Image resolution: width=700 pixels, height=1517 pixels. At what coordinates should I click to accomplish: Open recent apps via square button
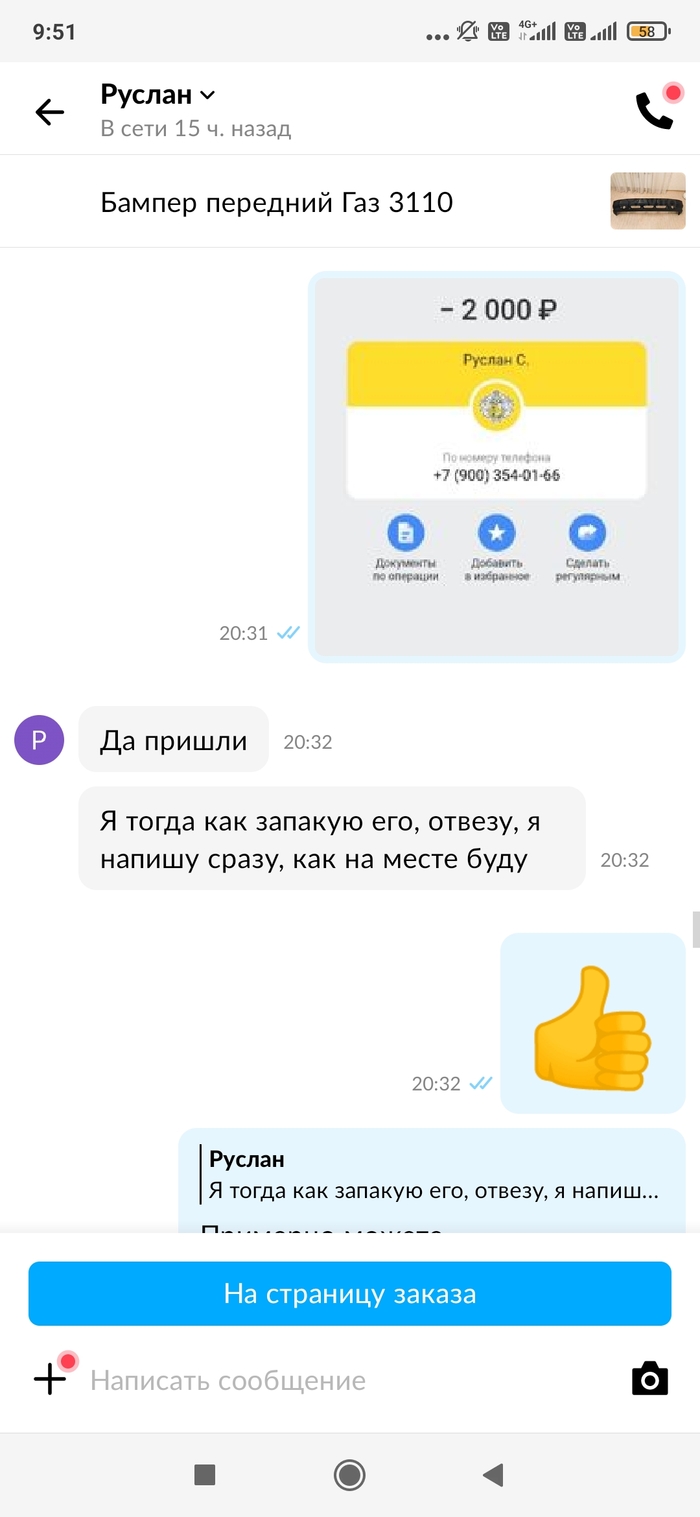[x=205, y=1474]
